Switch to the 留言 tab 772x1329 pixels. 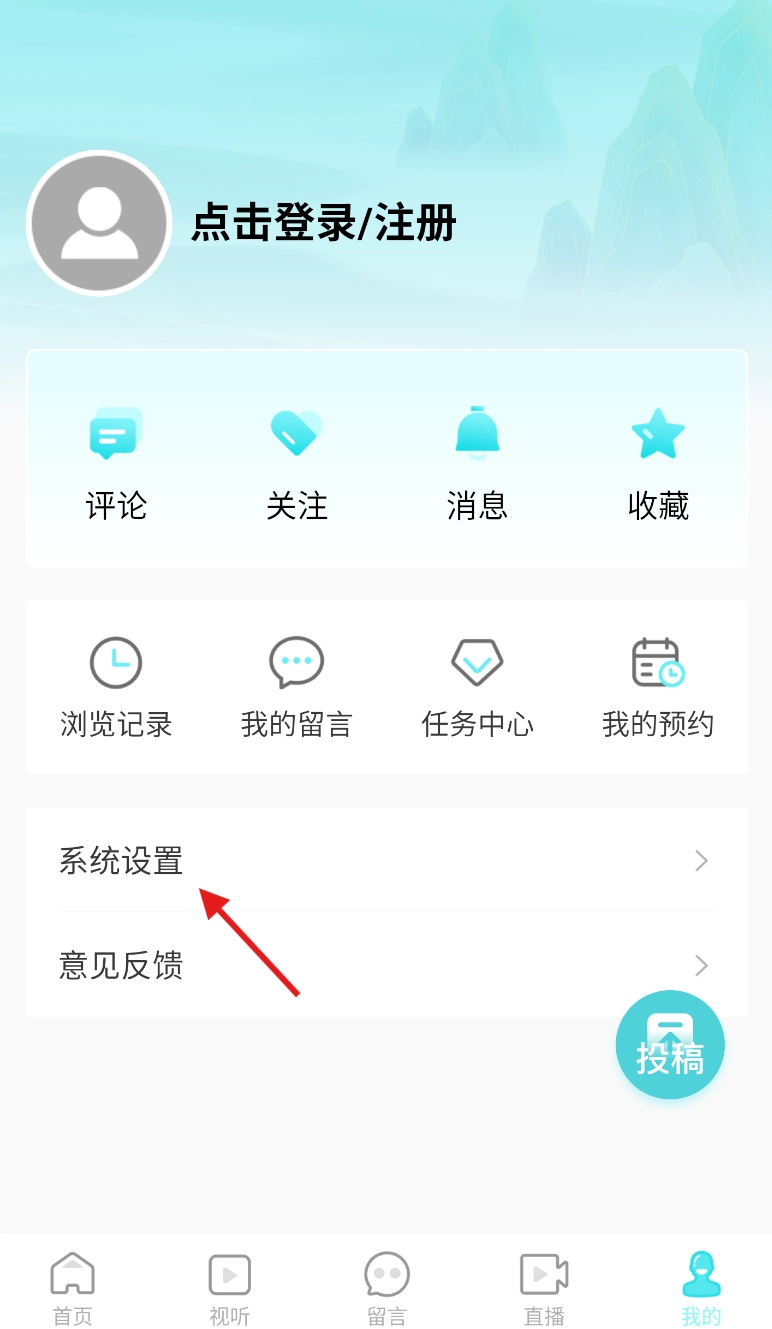tap(386, 1288)
